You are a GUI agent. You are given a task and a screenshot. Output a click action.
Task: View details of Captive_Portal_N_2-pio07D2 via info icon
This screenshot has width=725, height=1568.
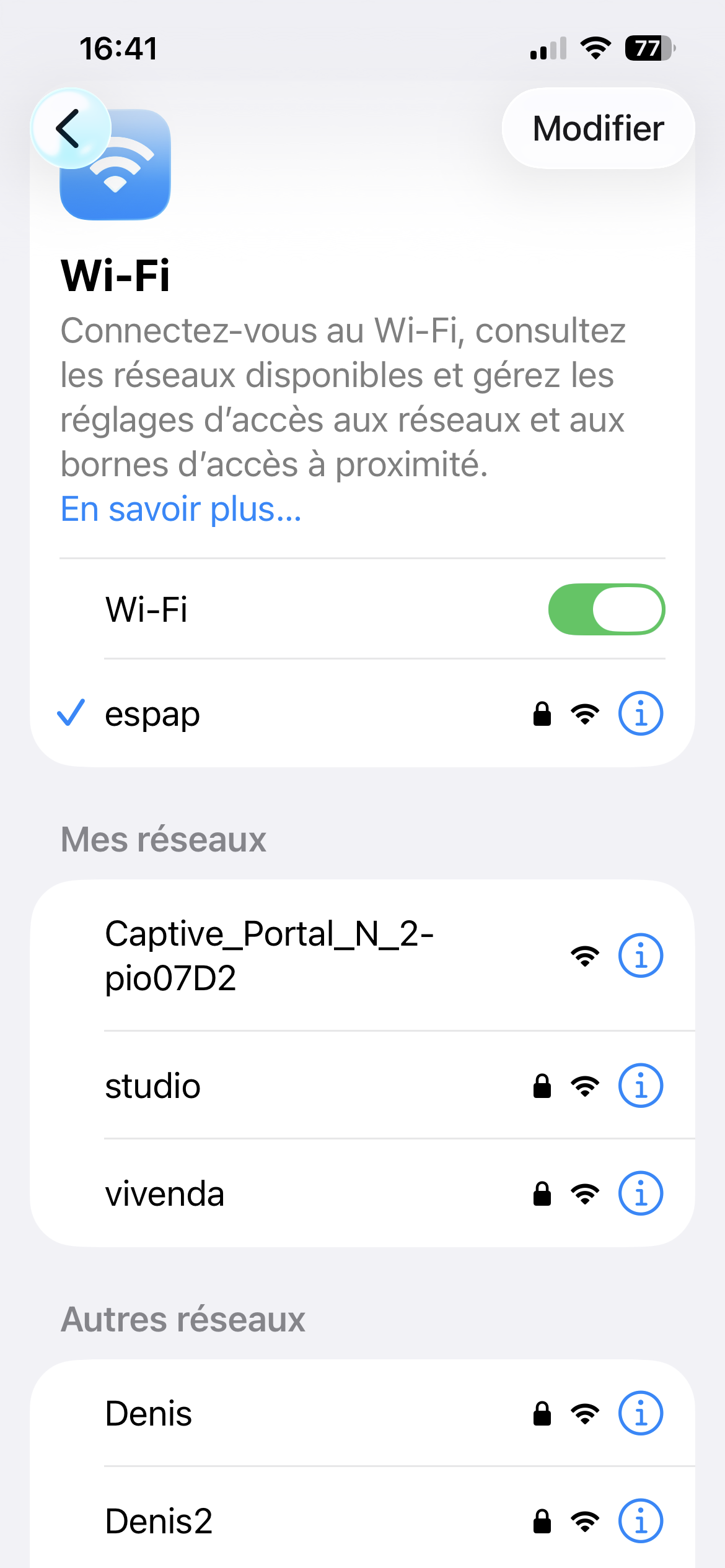coord(640,956)
